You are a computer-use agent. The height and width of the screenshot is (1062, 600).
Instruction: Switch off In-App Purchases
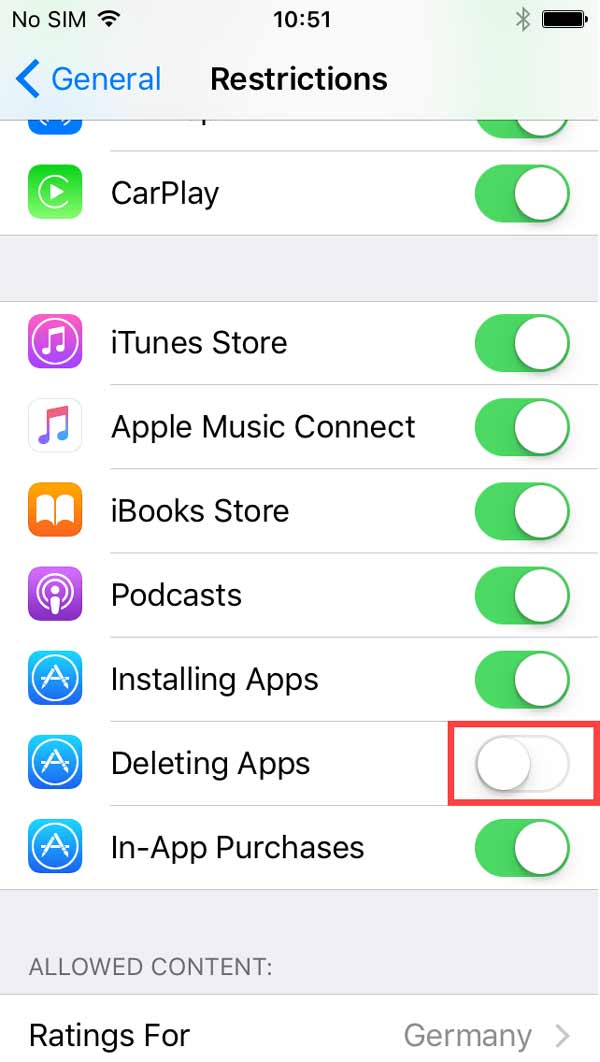click(521, 848)
